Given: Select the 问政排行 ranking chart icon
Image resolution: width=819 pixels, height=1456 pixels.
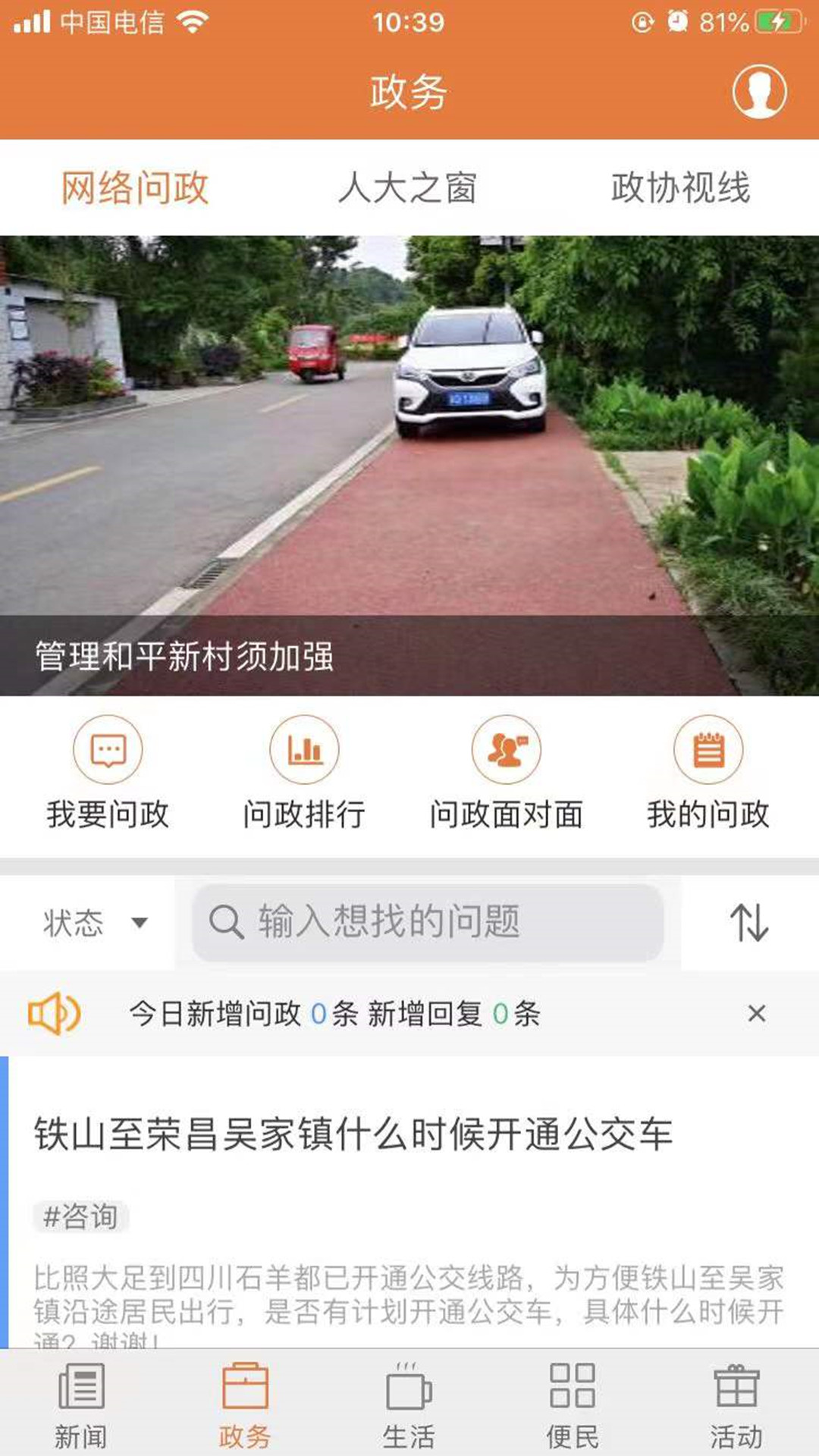Looking at the screenshot, I should [x=303, y=749].
